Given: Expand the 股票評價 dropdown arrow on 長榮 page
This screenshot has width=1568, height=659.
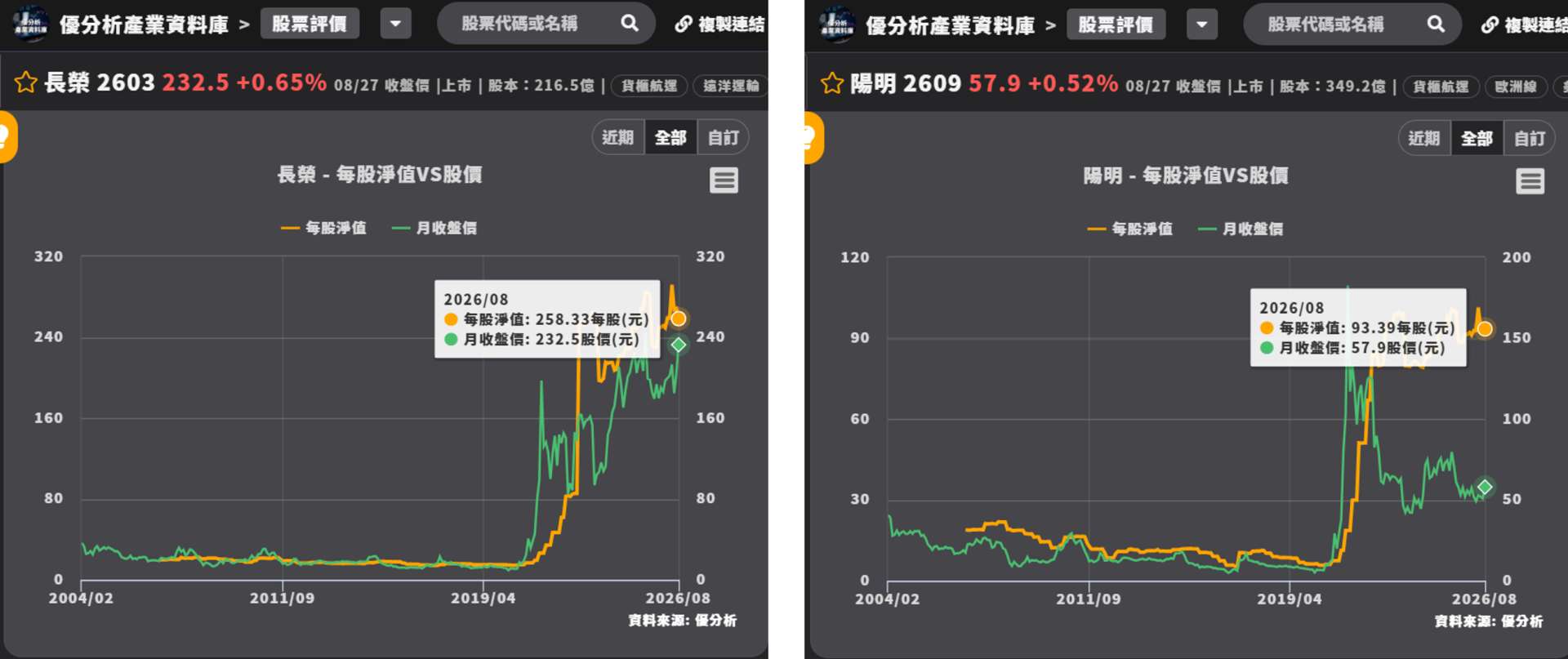Looking at the screenshot, I should (x=395, y=24).
